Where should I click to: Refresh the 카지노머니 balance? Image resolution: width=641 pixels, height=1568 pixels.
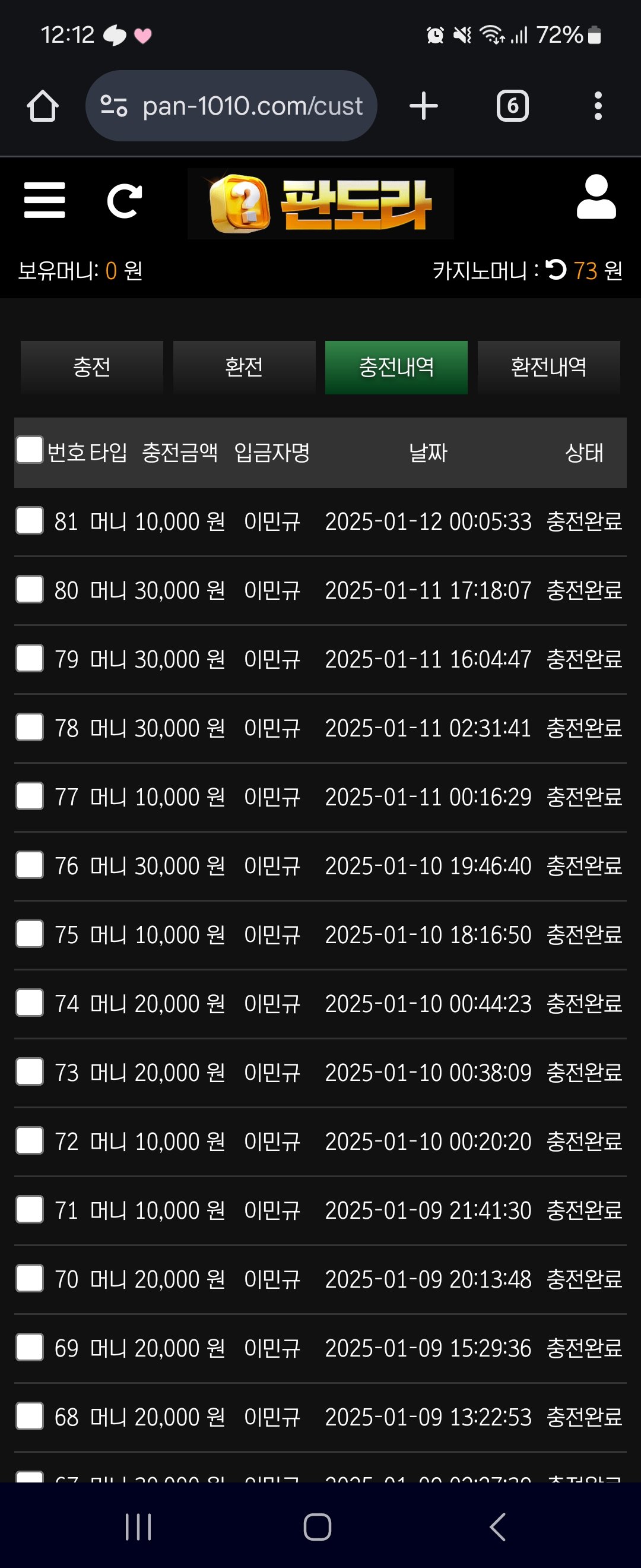[556, 270]
